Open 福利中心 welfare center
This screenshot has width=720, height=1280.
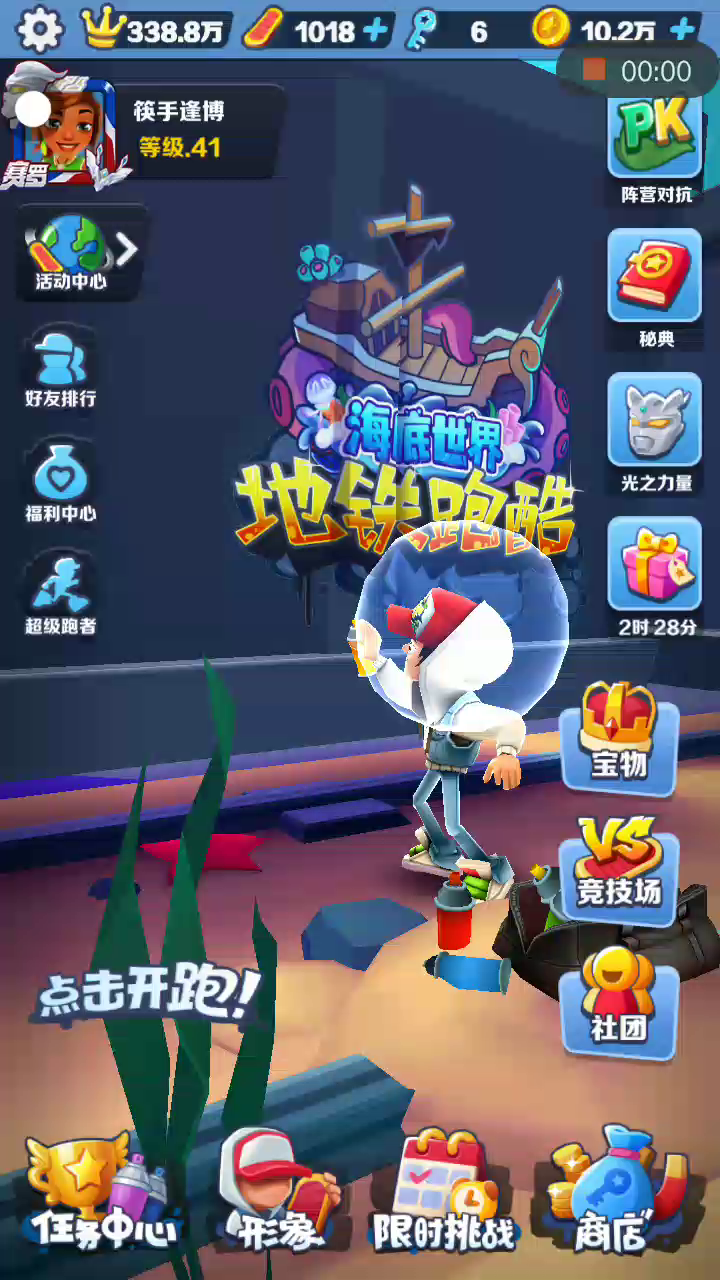coord(60,484)
